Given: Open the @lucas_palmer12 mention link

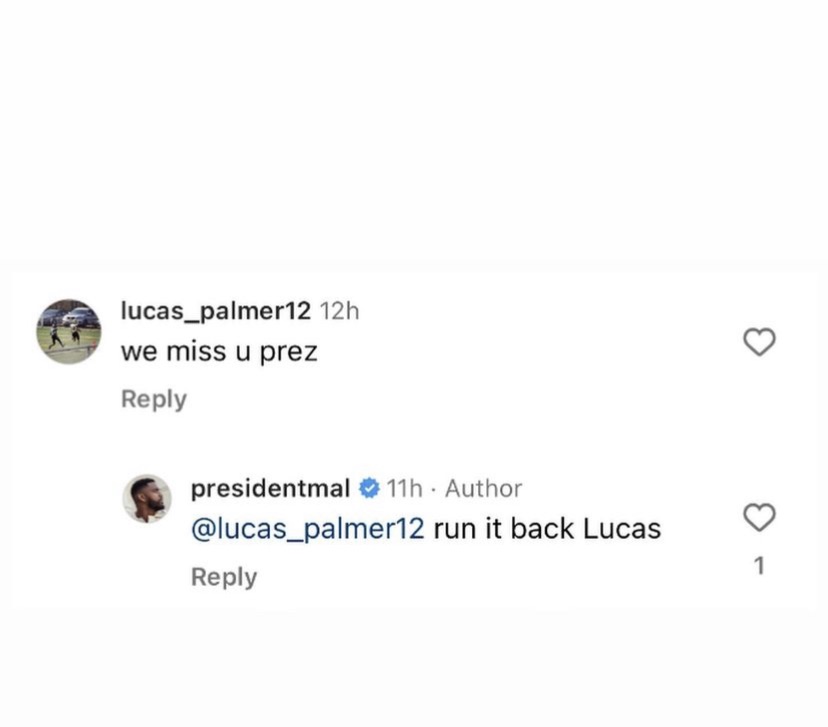Looking at the screenshot, I should tap(308, 528).
